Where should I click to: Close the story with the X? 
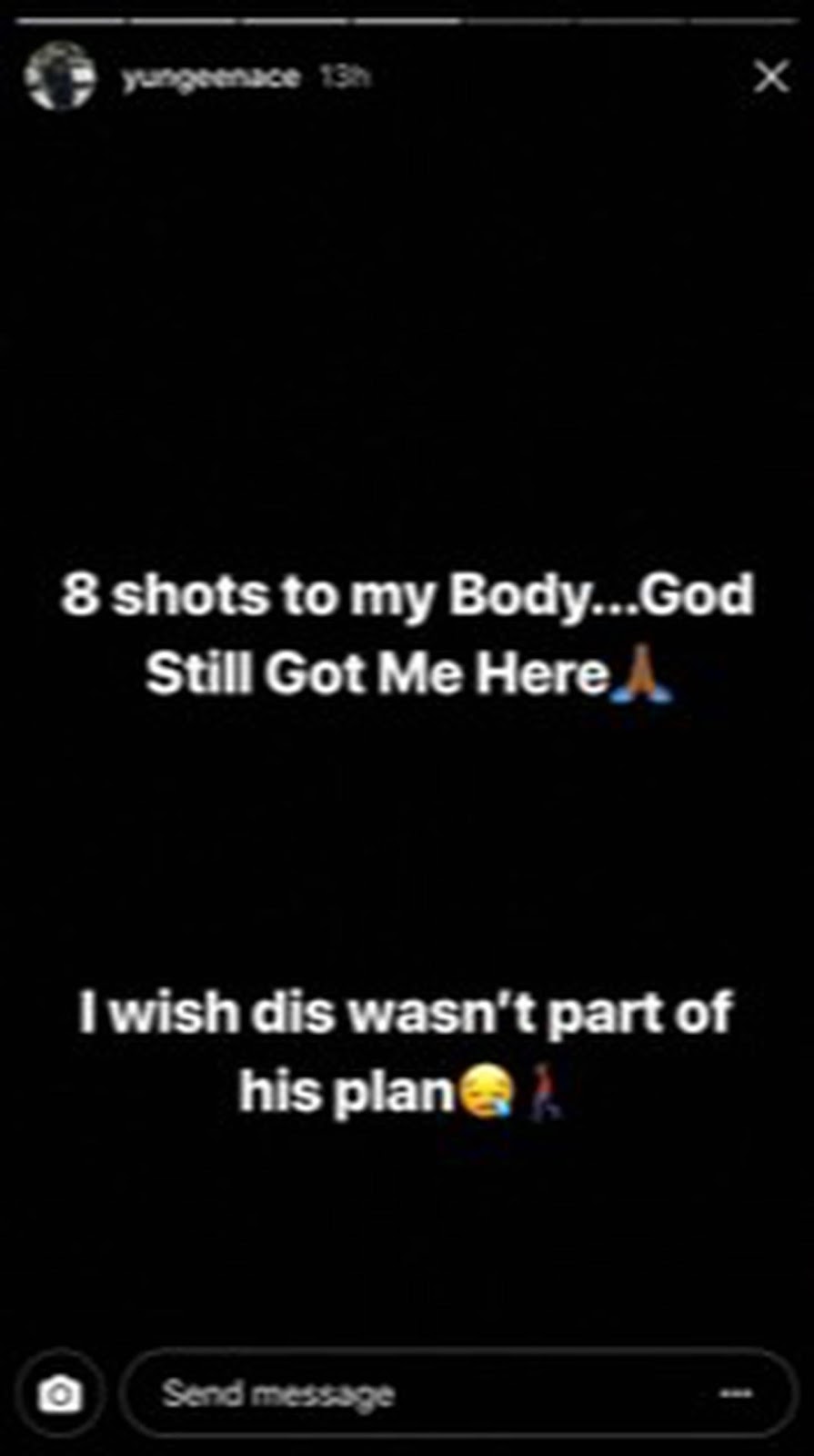click(x=770, y=77)
